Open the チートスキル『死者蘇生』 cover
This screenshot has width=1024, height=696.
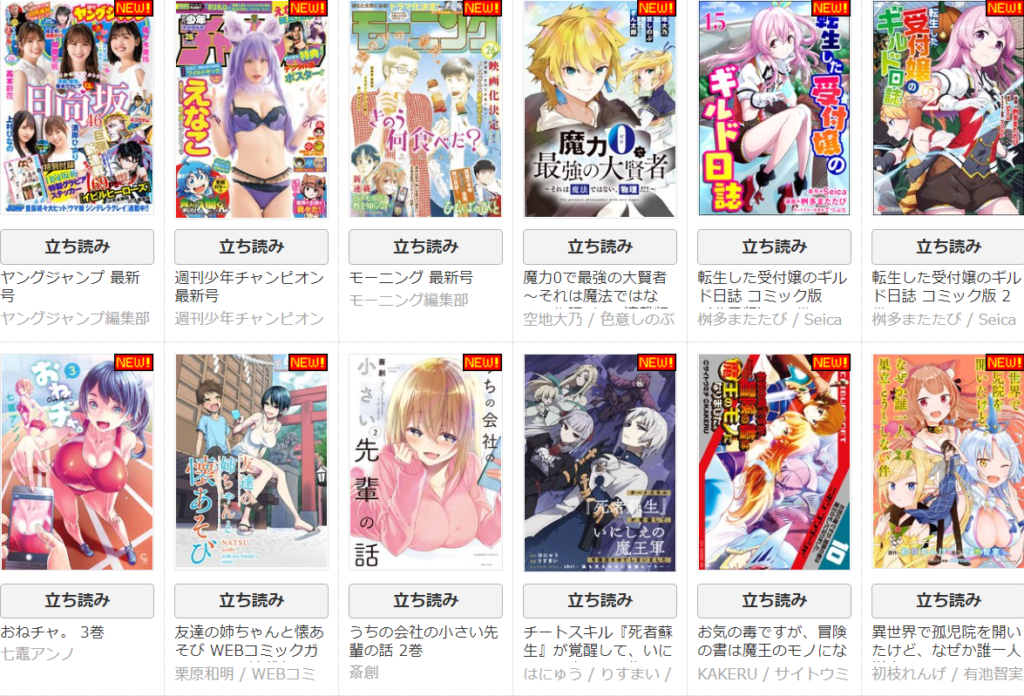pos(600,462)
